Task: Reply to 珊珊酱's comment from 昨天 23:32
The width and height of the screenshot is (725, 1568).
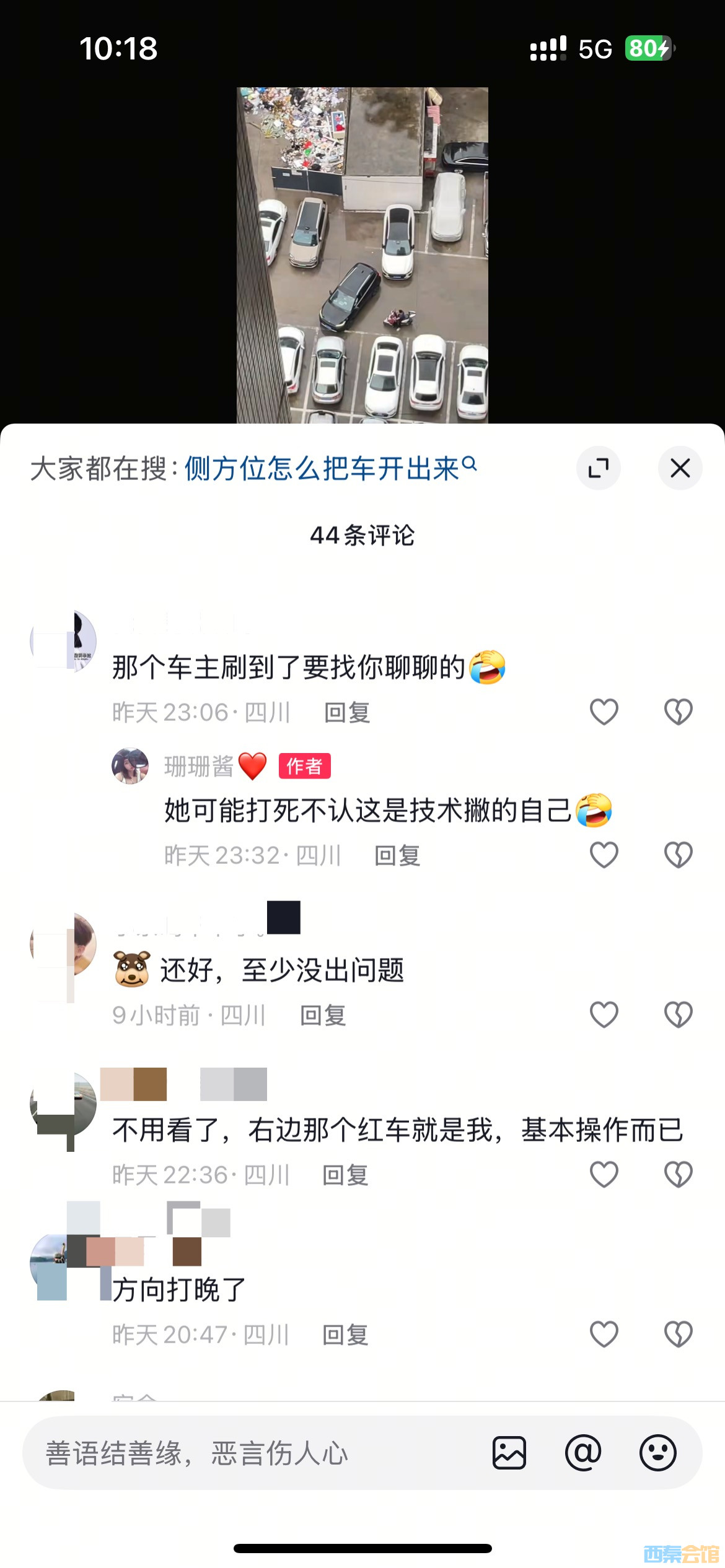Action: pos(397,856)
